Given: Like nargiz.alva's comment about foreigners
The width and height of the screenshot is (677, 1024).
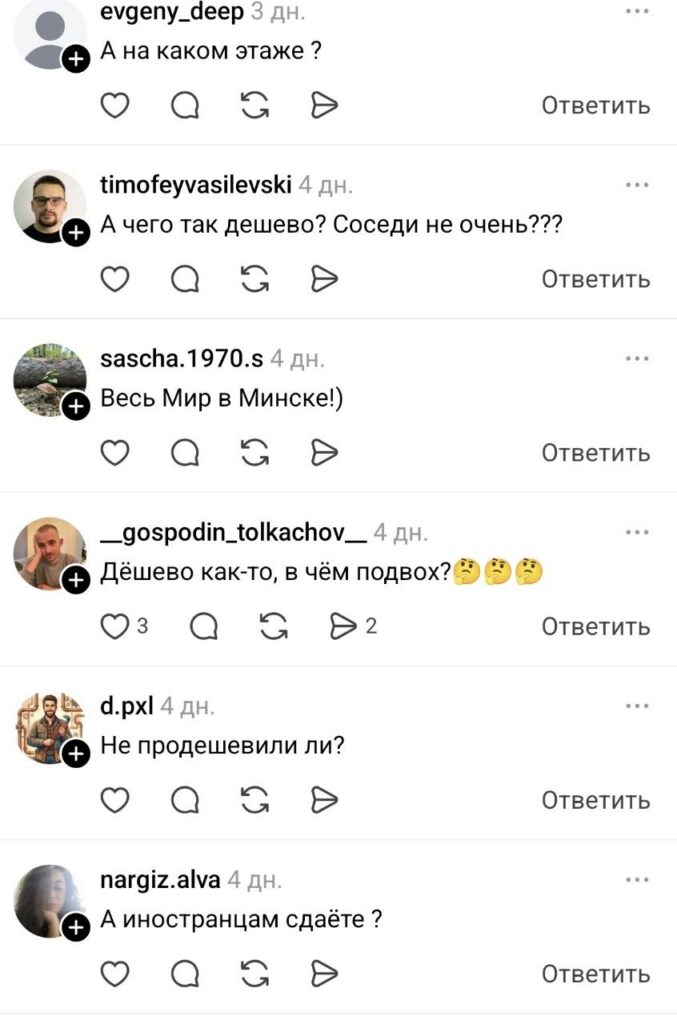Looking at the screenshot, I should coord(116,974).
